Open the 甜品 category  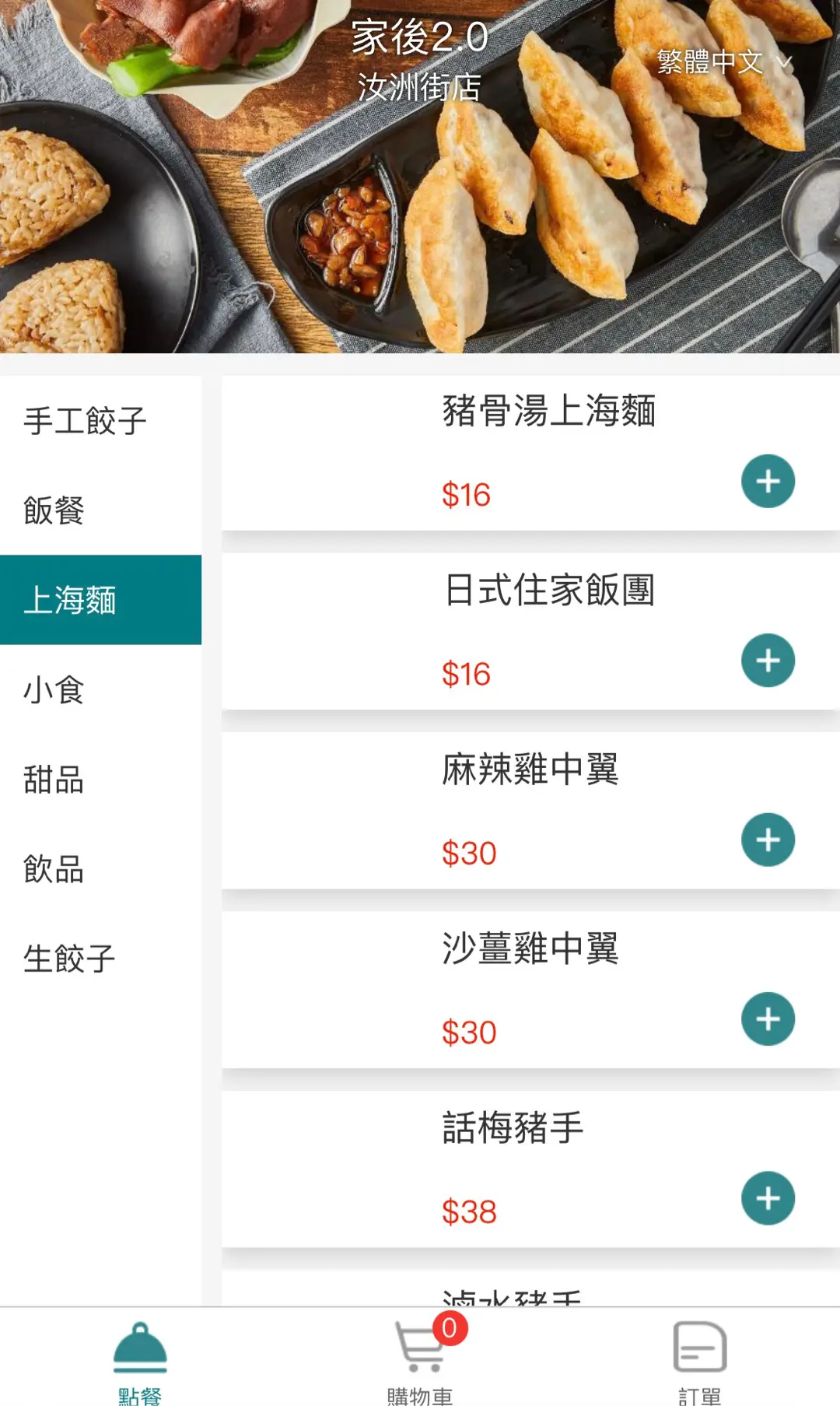54,779
